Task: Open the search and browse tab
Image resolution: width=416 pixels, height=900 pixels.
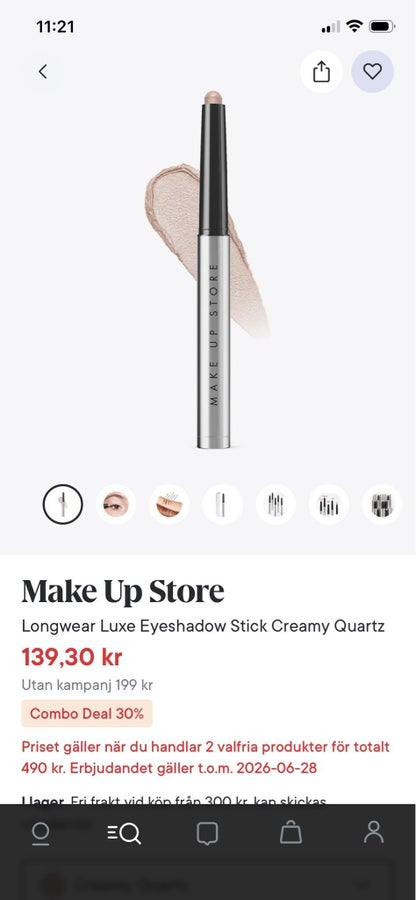Action: pyautogui.click(x=124, y=833)
